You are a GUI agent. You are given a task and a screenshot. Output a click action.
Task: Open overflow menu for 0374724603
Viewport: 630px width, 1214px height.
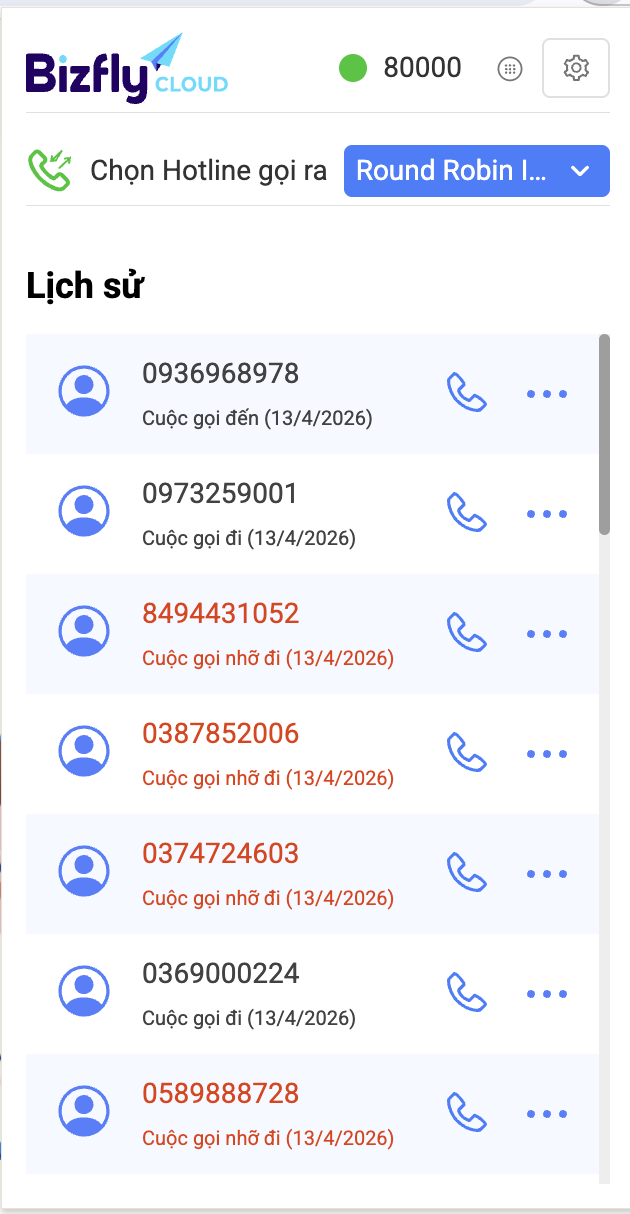[x=547, y=874]
